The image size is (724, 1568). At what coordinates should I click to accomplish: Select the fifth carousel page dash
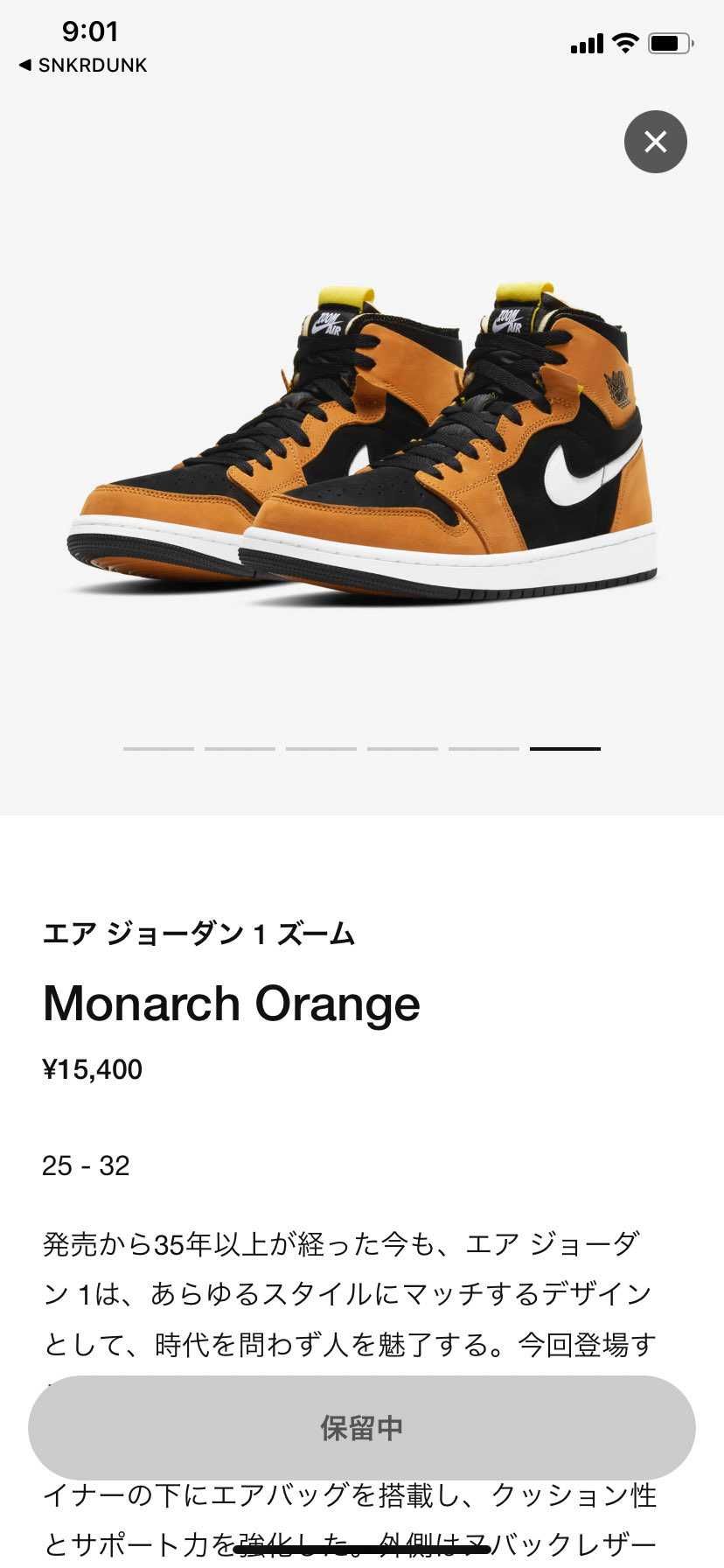(x=484, y=749)
